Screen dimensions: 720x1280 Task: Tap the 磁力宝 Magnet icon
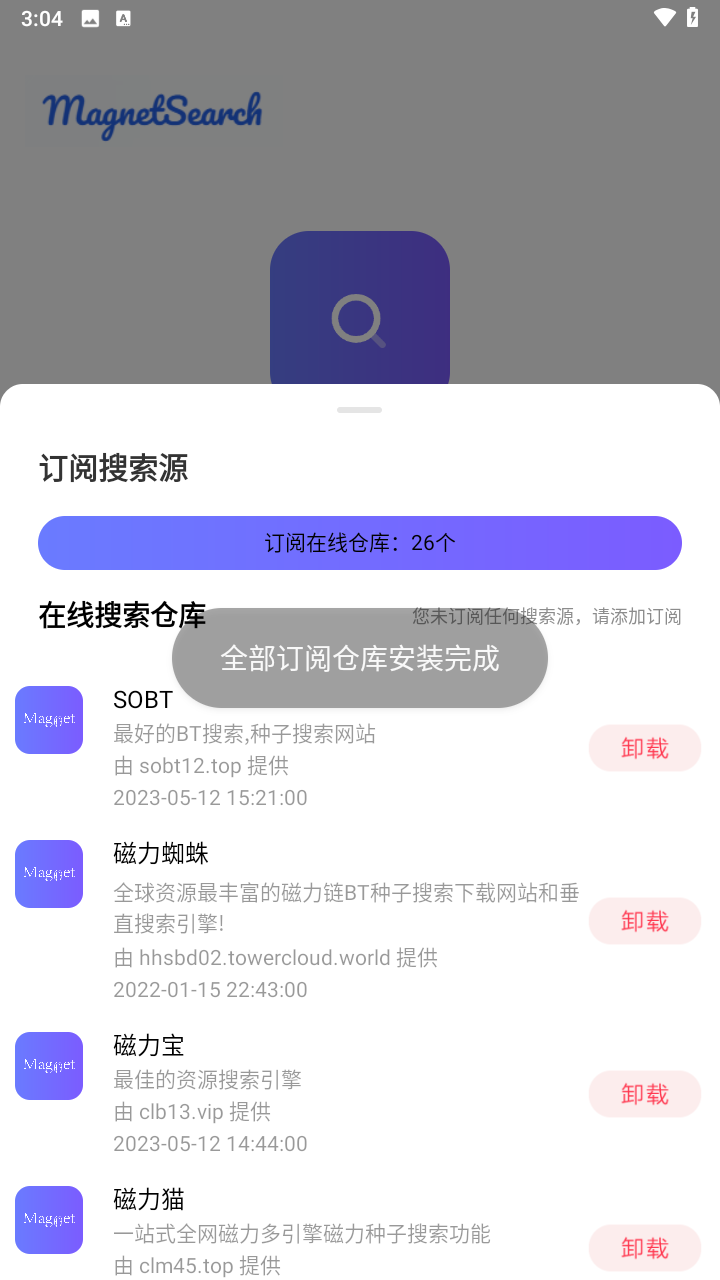(x=48, y=1065)
